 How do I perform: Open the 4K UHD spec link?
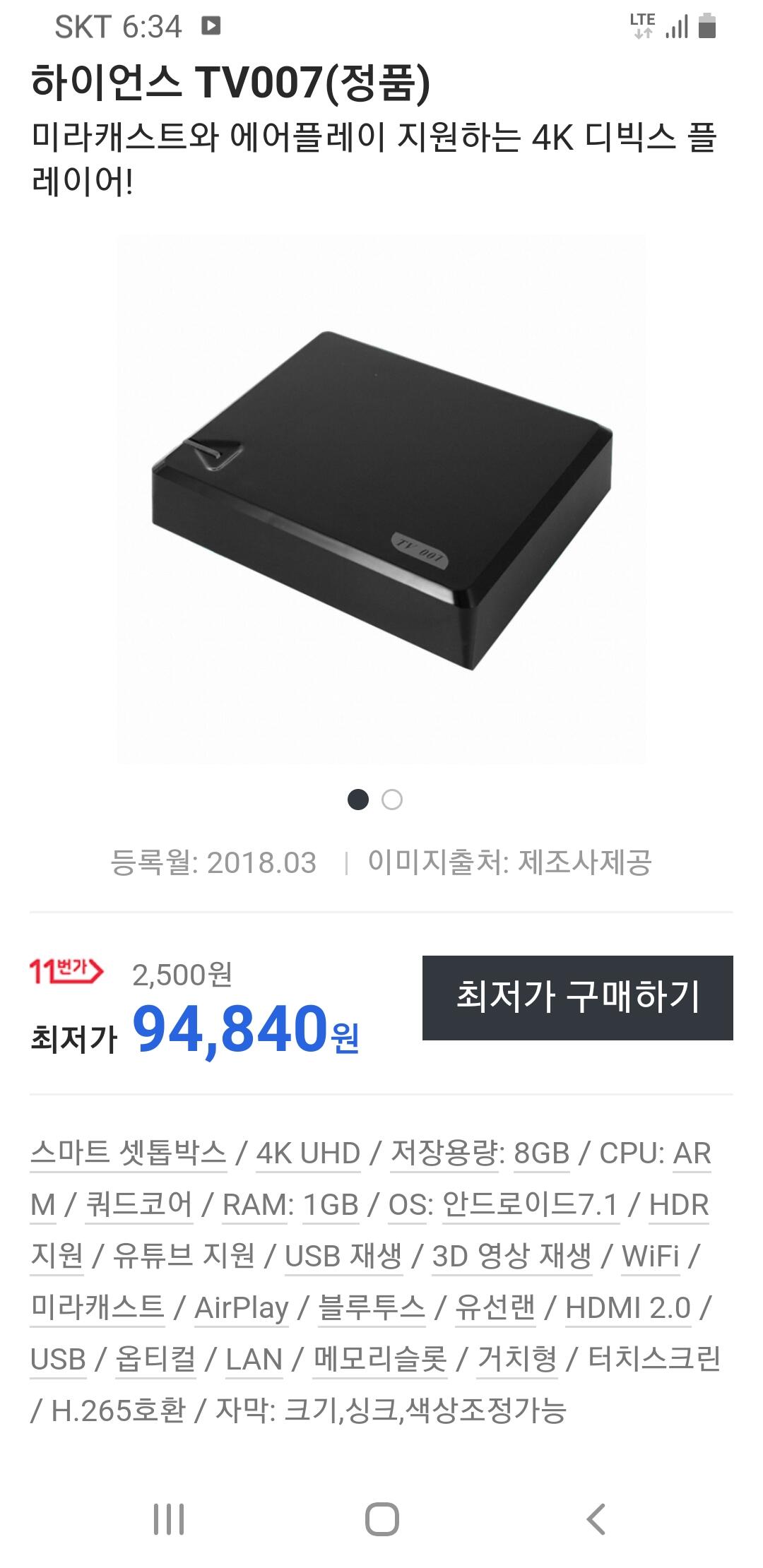308,1153
